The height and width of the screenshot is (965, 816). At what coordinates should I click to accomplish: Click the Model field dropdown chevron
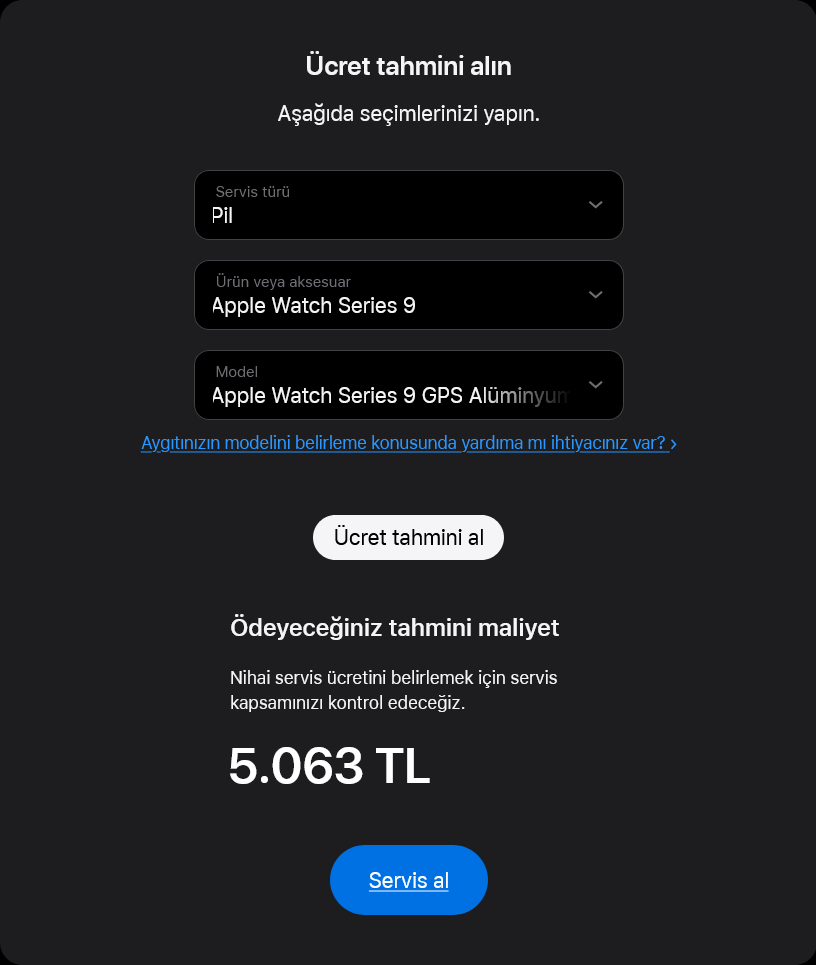[595, 385]
